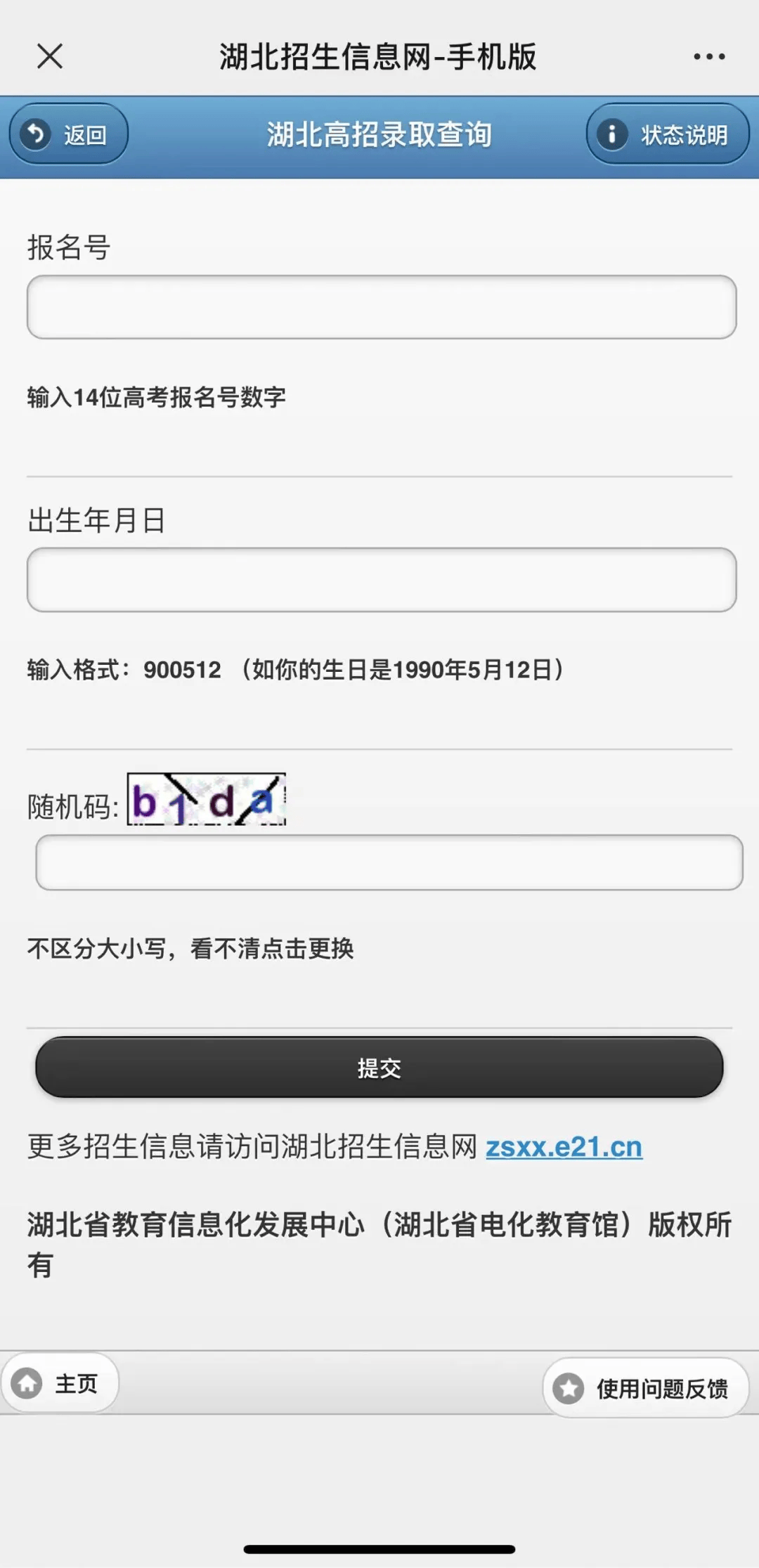Focus the 出生年月日 input field

pos(381,580)
